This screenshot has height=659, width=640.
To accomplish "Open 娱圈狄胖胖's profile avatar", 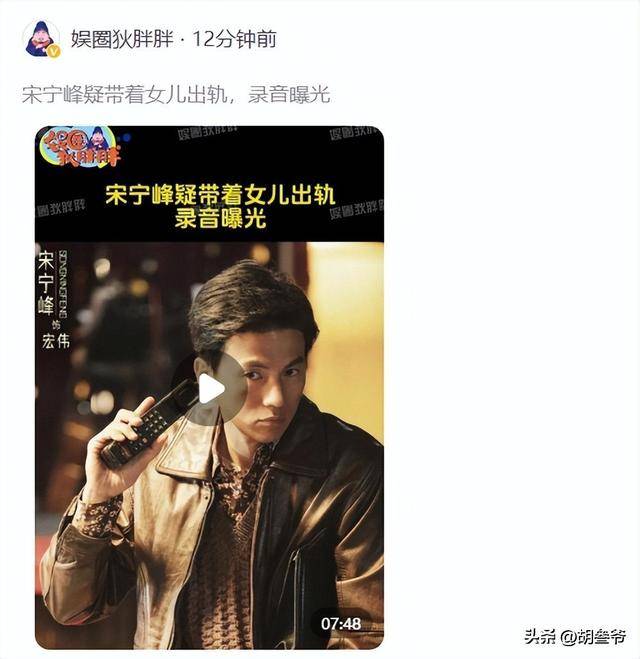I will [41, 40].
